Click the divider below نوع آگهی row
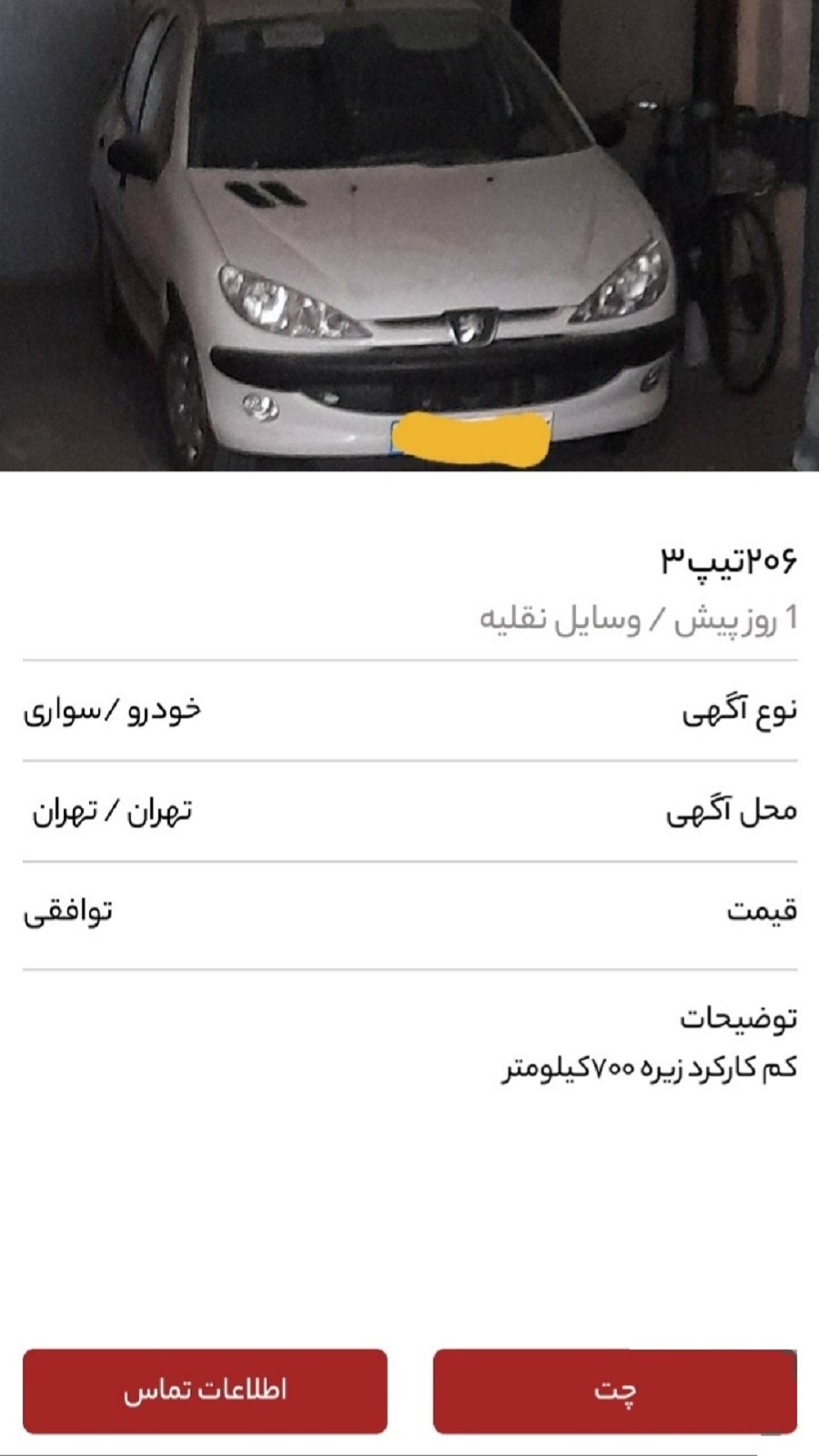Viewport: 819px width, 1456px height. tap(409, 763)
